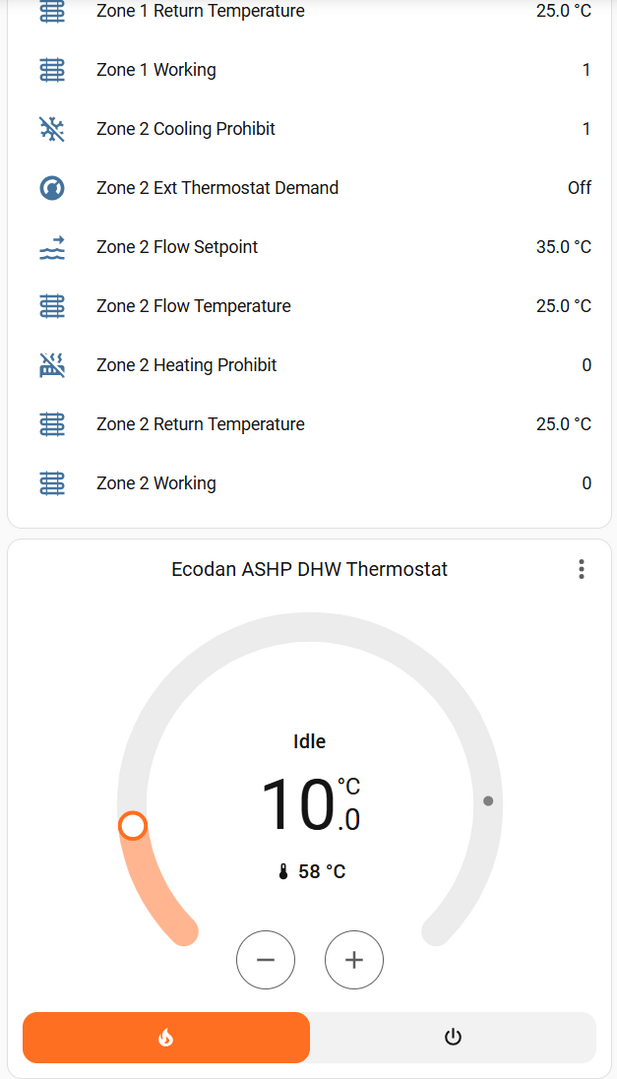This screenshot has width=617, height=1079.
Task: Open the DHW Thermostat overflow menu
Action: (581, 569)
